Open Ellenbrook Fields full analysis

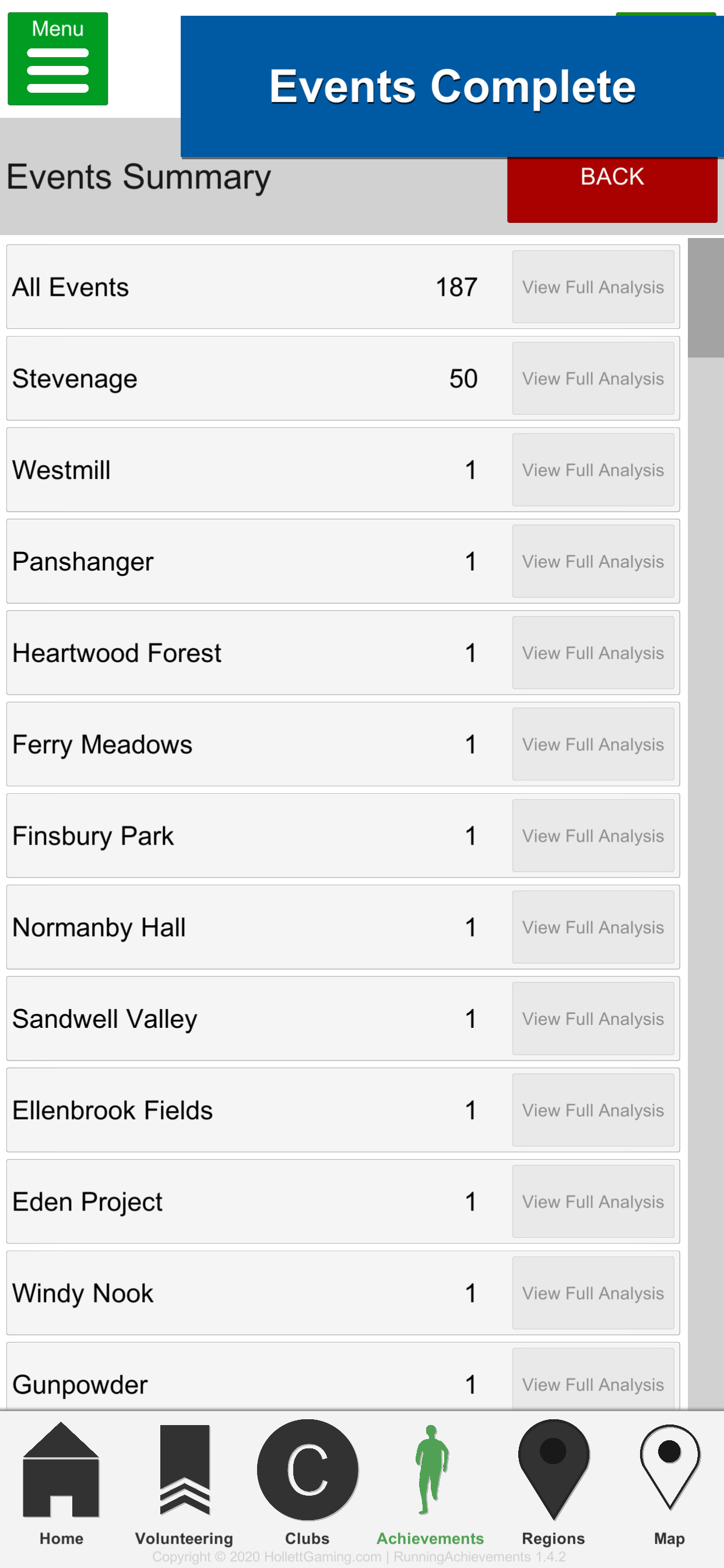593,1109
